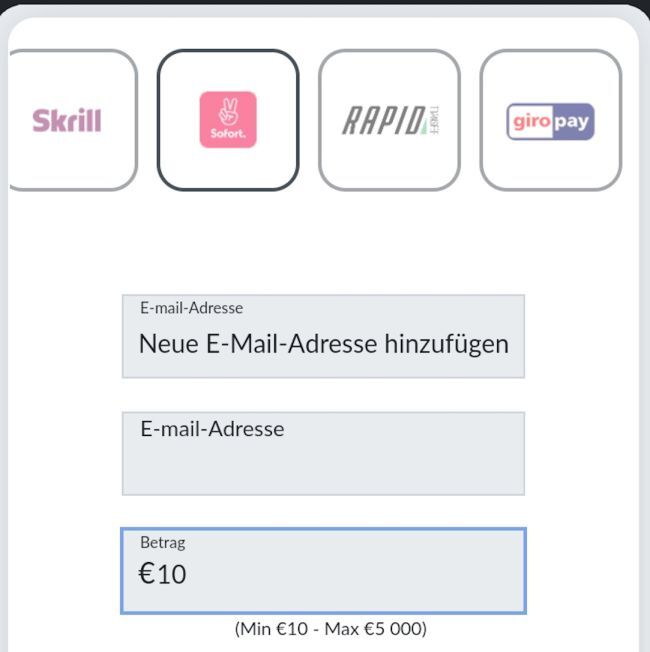Open the 'Neue E-Mail-Adresse hinzufügen' dropdown
This screenshot has width=650, height=652.
click(323, 336)
